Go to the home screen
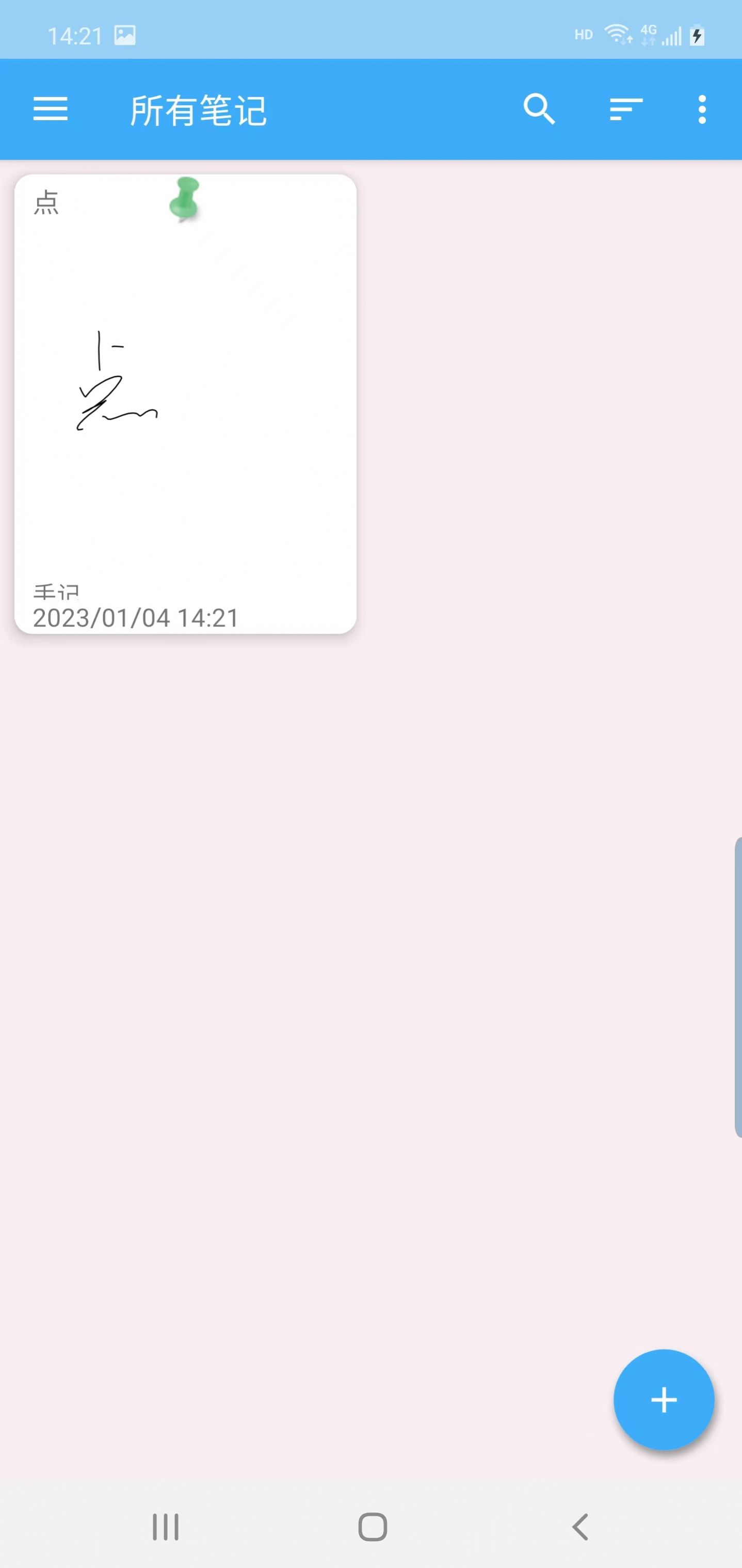Screen dimensions: 742x1568 click(373, 1527)
